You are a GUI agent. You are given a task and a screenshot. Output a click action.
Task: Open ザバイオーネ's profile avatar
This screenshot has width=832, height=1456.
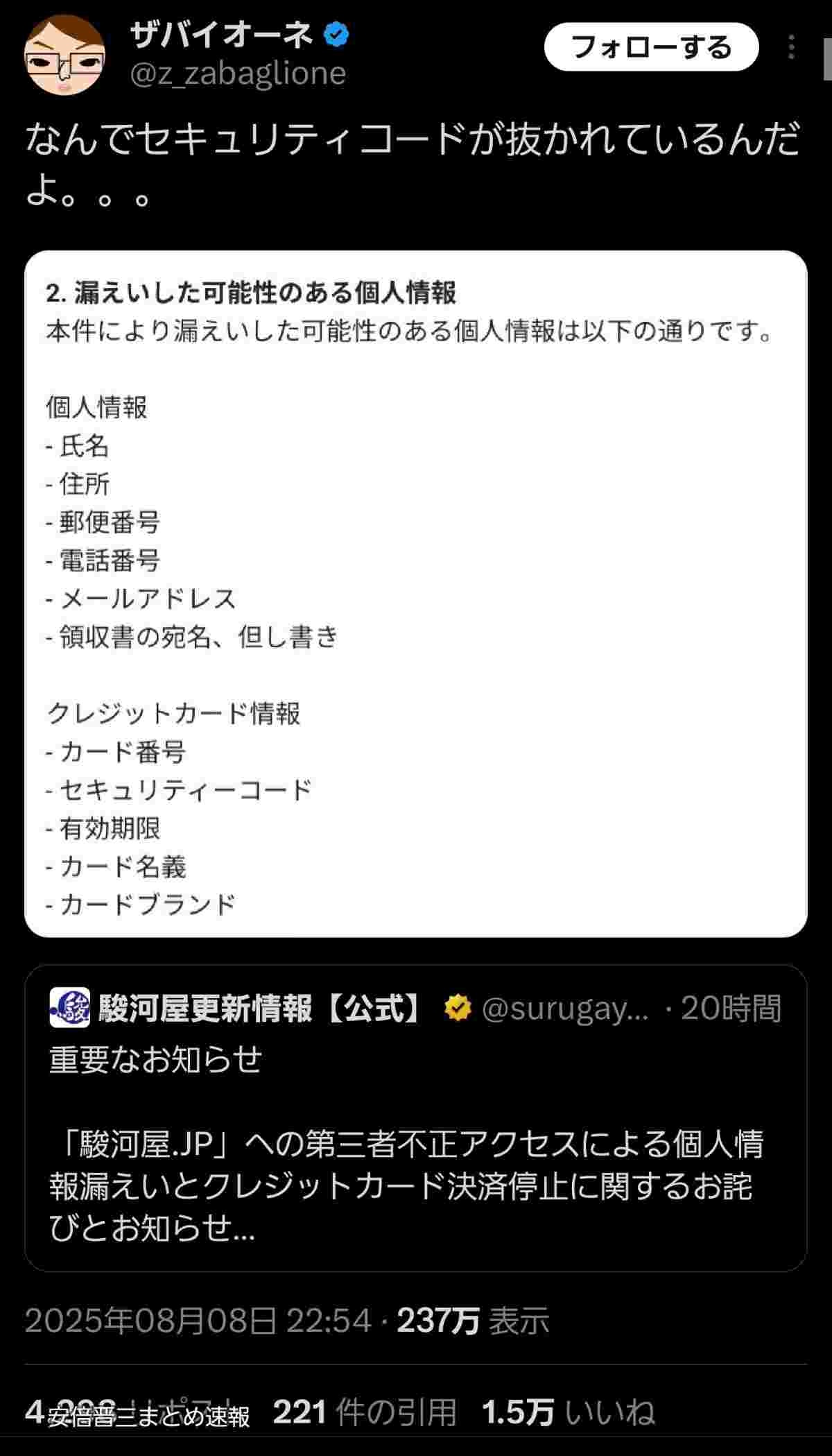pyautogui.click(x=64, y=55)
